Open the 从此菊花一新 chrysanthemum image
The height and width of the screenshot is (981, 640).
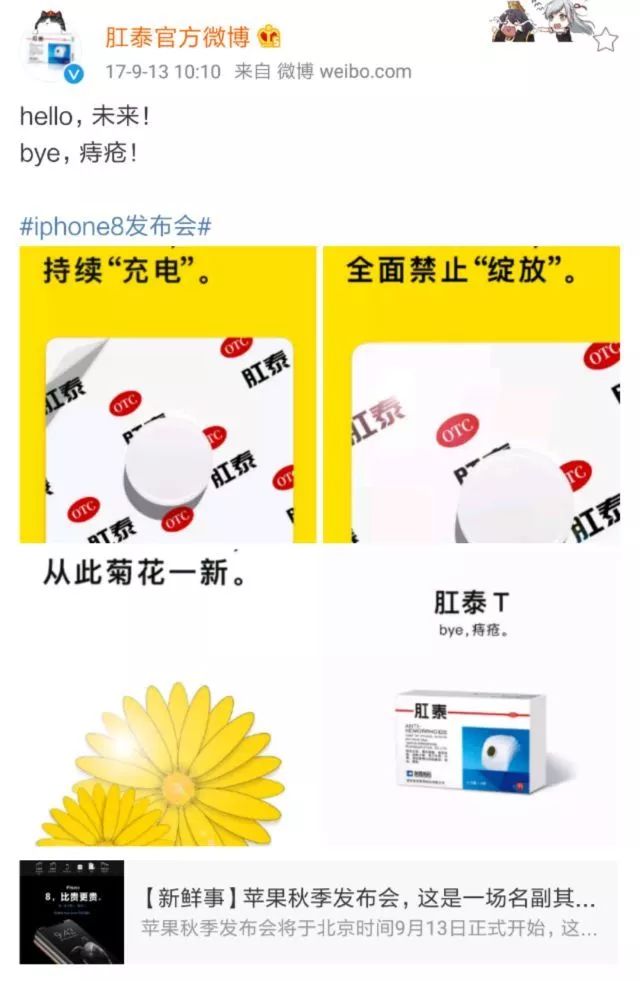pyautogui.click(x=168, y=697)
